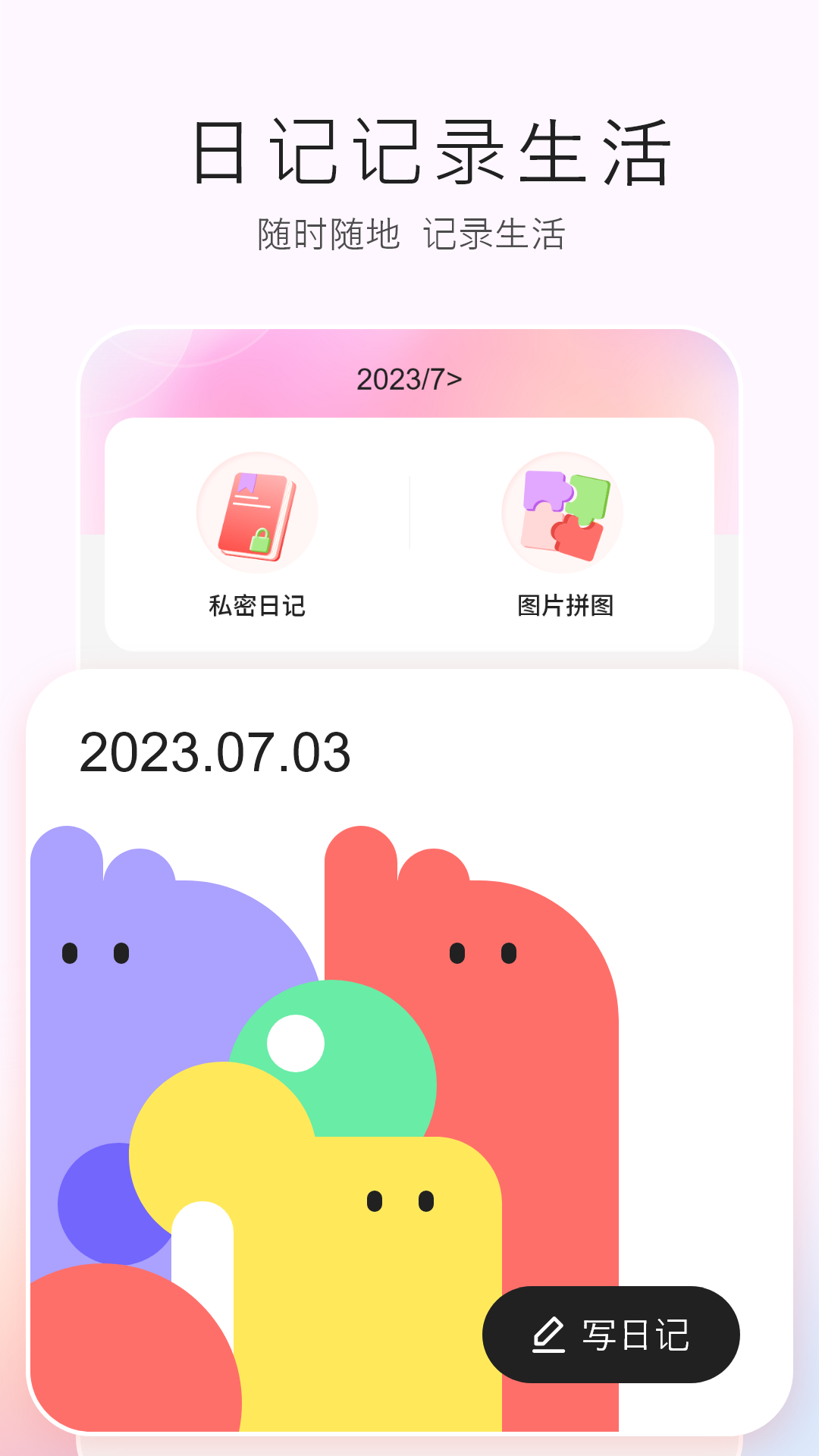Click the green puzzle piece in the collage icon
The image size is (819, 1456).
point(588,497)
